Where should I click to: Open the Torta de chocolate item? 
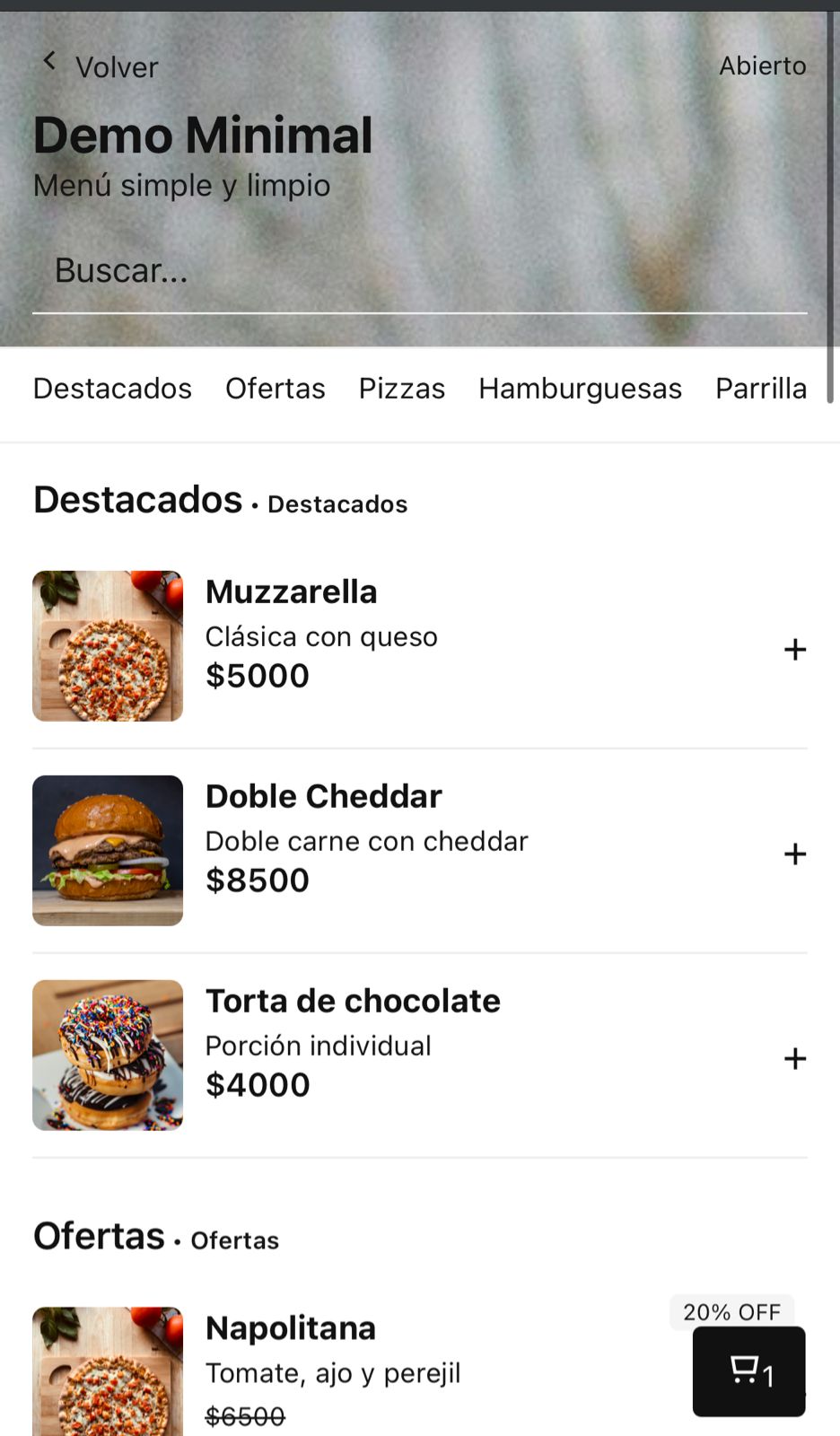tap(352, 1002)
